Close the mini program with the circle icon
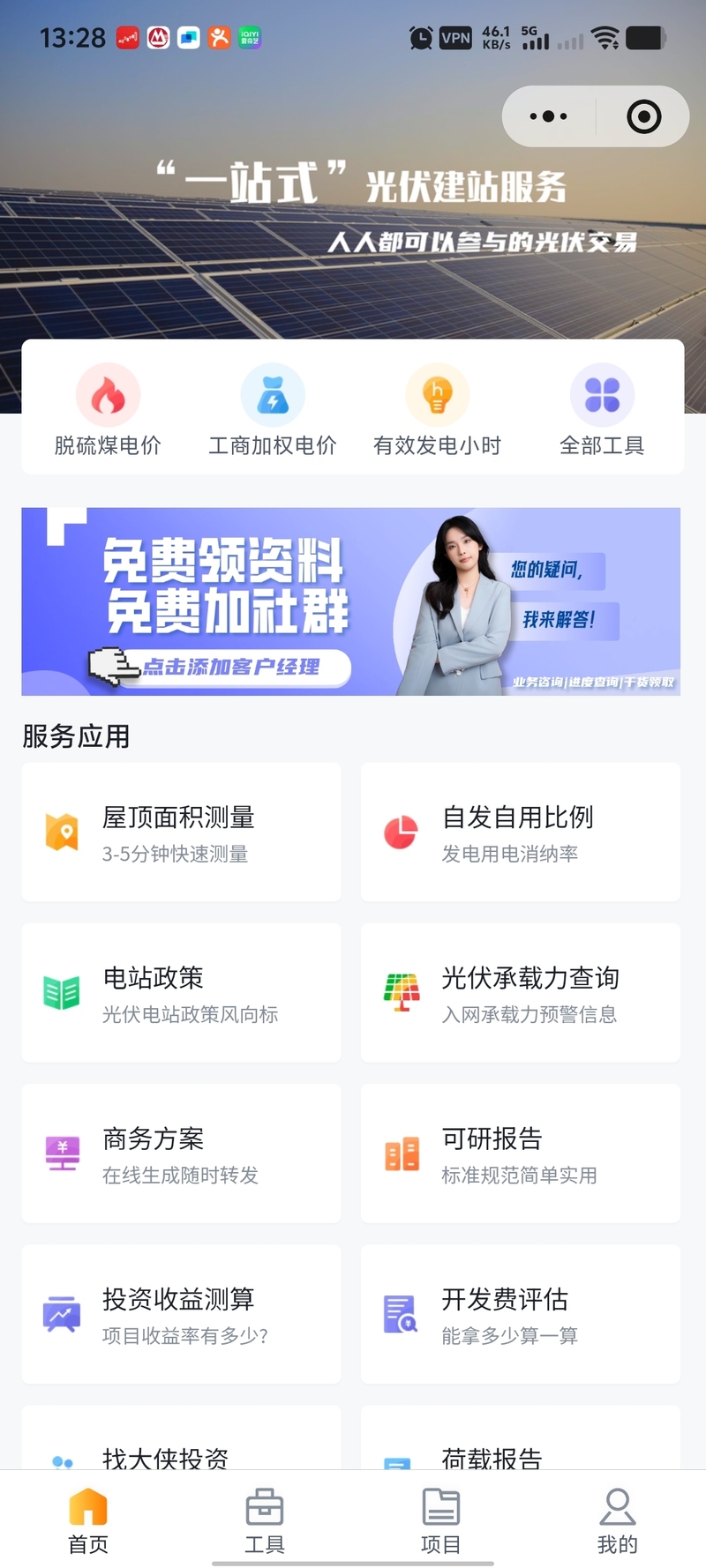This screenshot has height=1568, width=706. 643,116
